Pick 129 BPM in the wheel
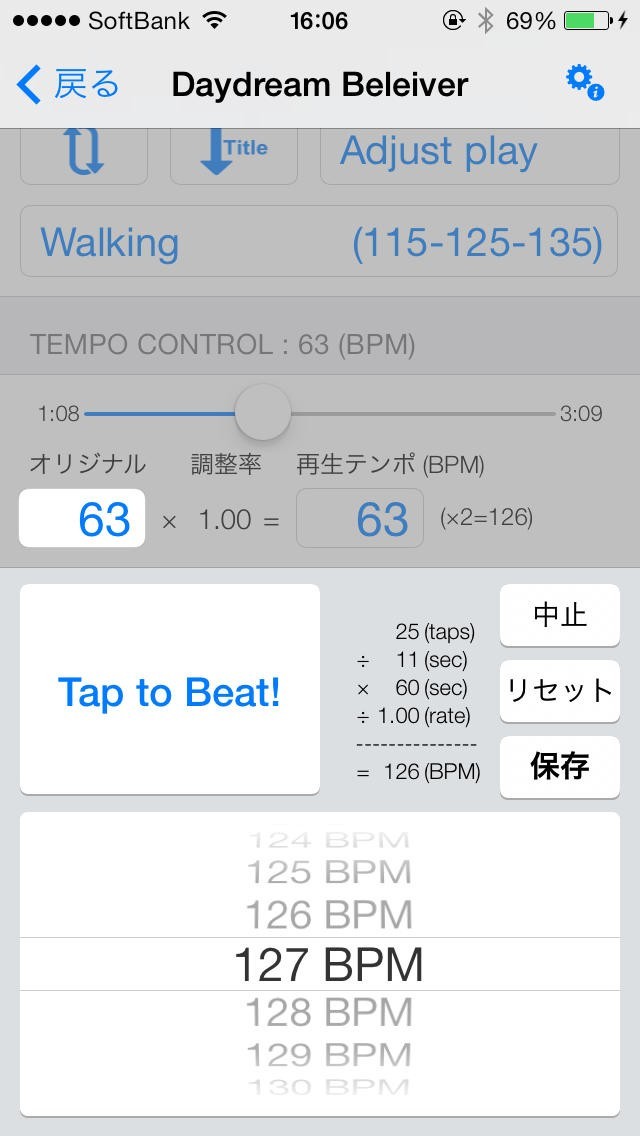The height and width of the screenshot is (1136, 640). 329,1054
